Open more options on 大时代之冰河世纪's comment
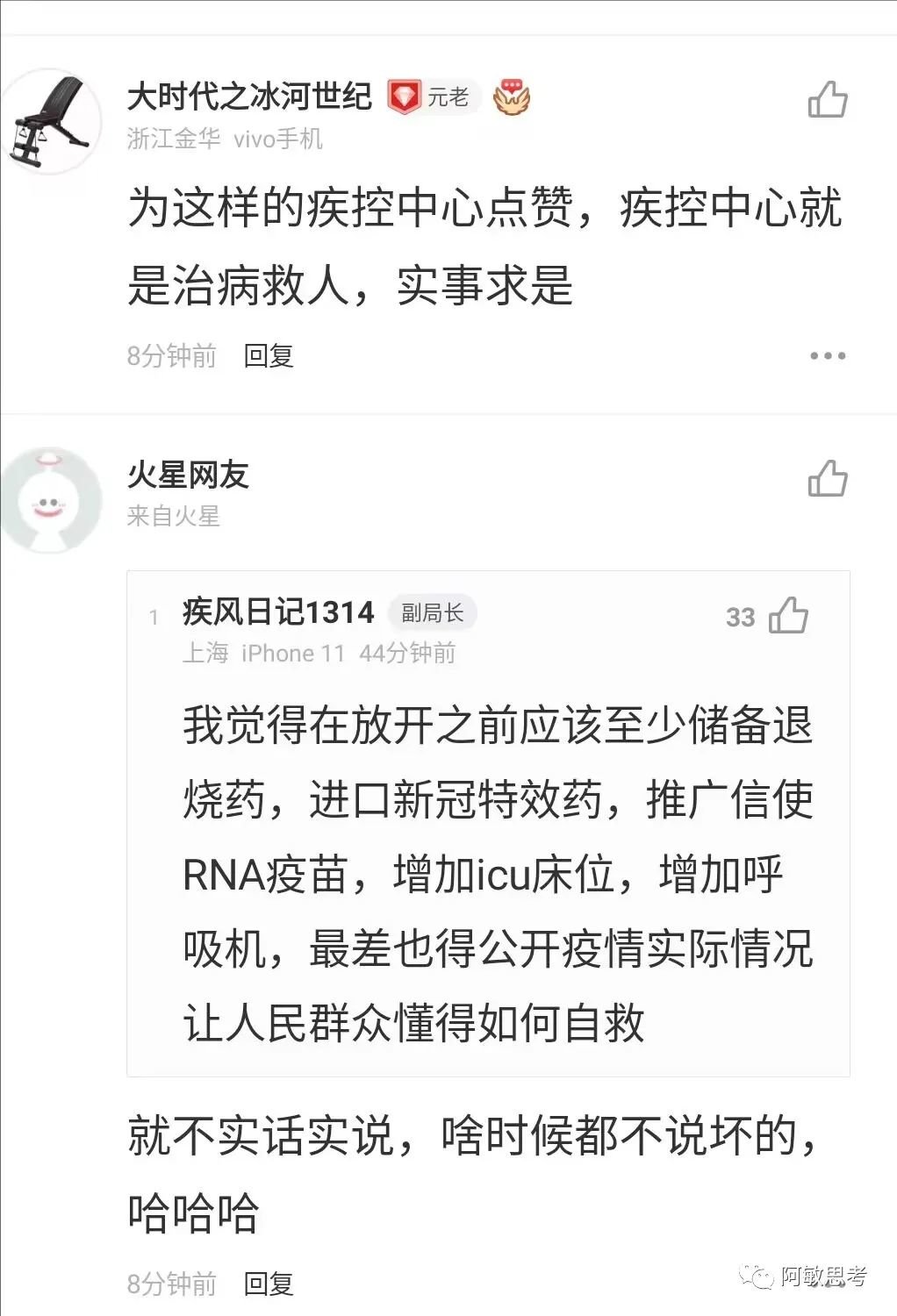897x1316 pixels. 827,356
